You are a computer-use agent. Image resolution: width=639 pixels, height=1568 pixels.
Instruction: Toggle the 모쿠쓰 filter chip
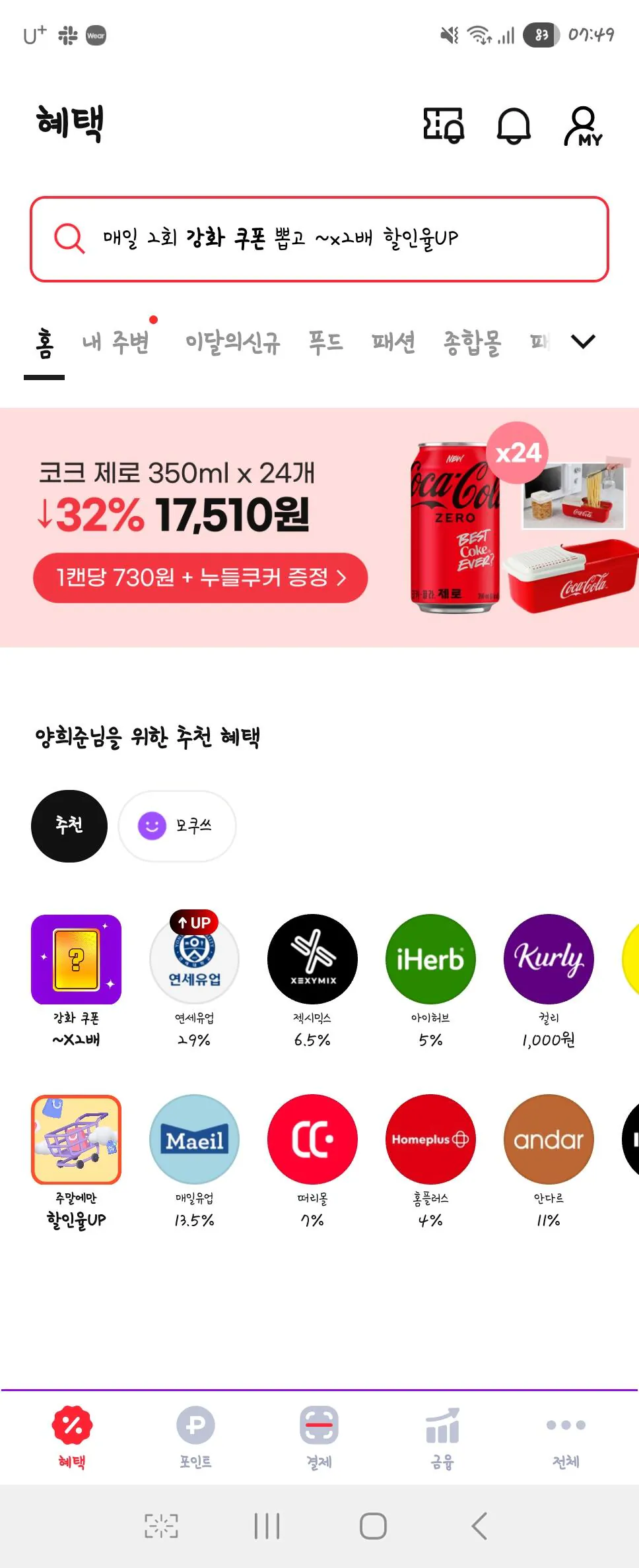(x=177, y=826)
